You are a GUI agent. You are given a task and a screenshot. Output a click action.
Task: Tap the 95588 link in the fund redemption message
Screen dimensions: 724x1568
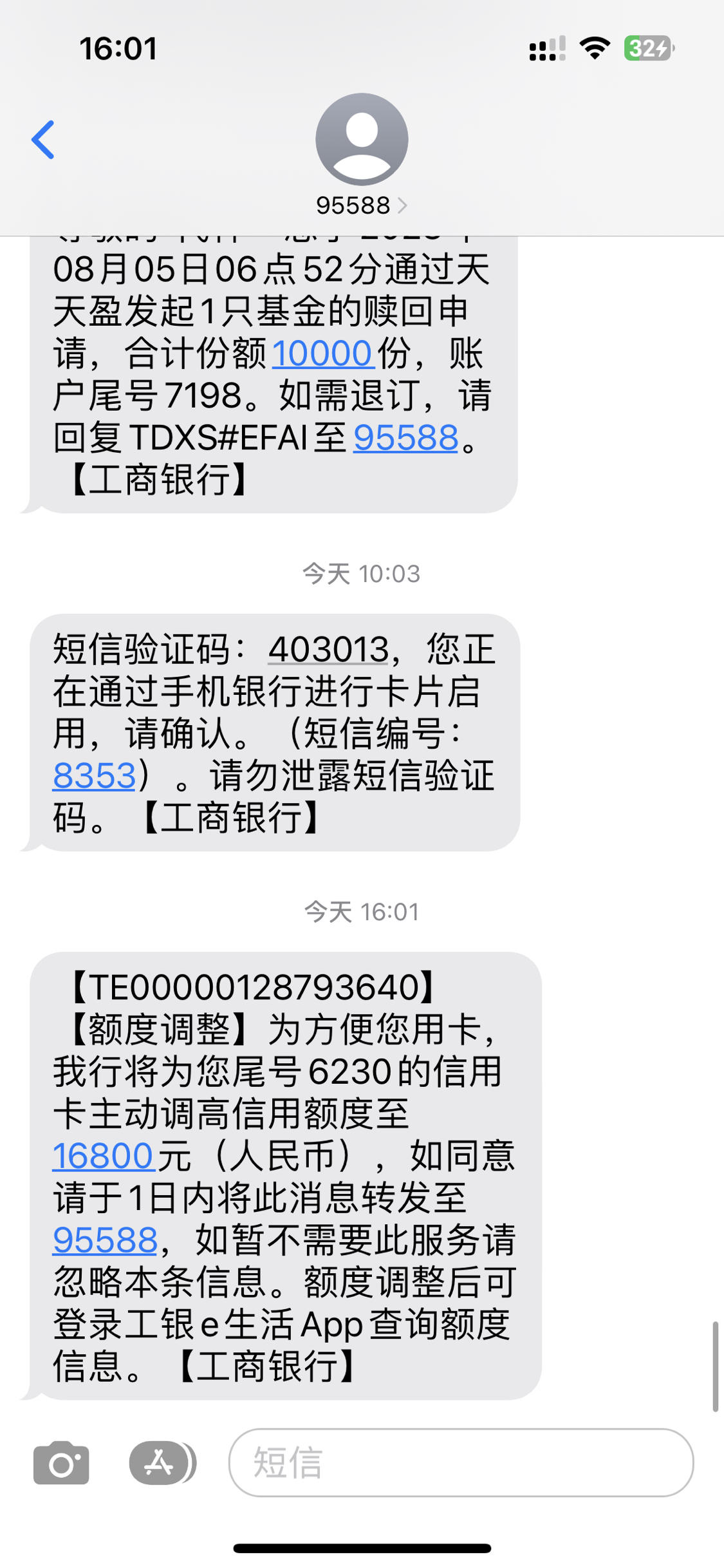point(405,438)
